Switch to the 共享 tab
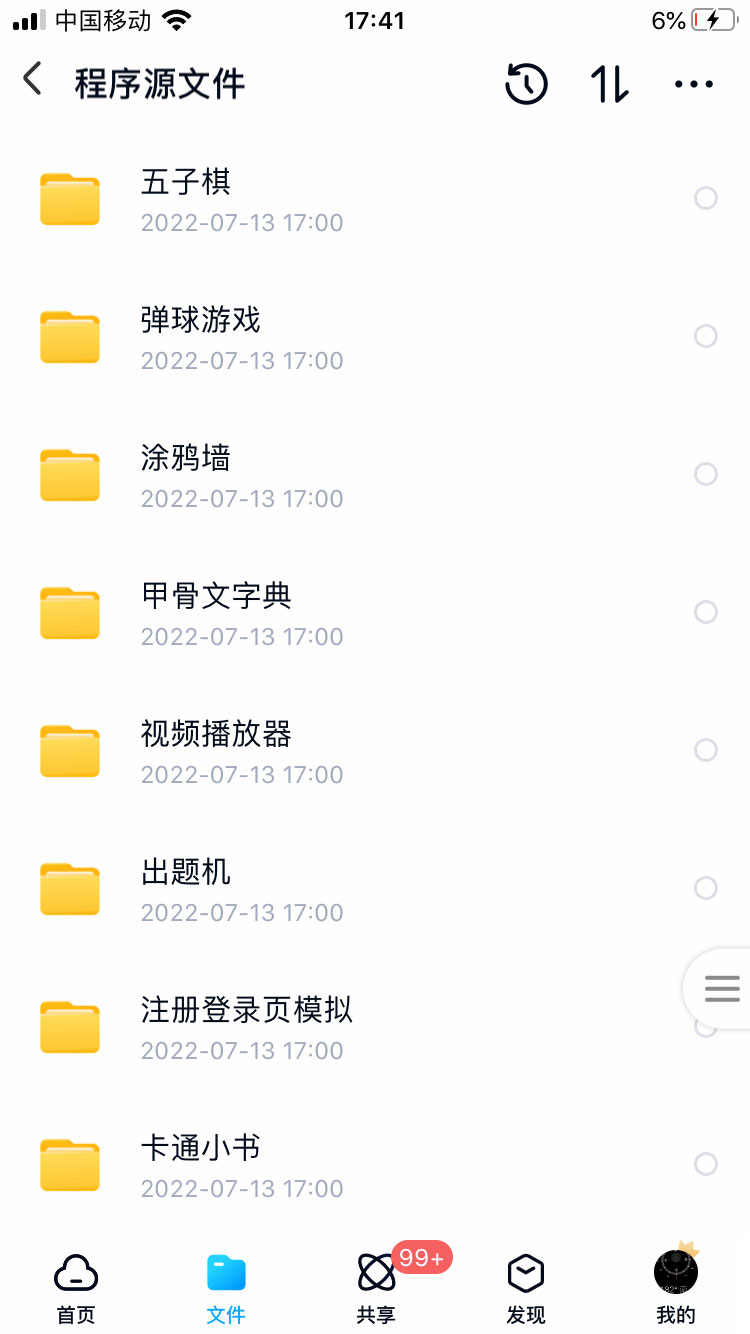This screenshot has height=1334, width=750. pos(375,1286)
